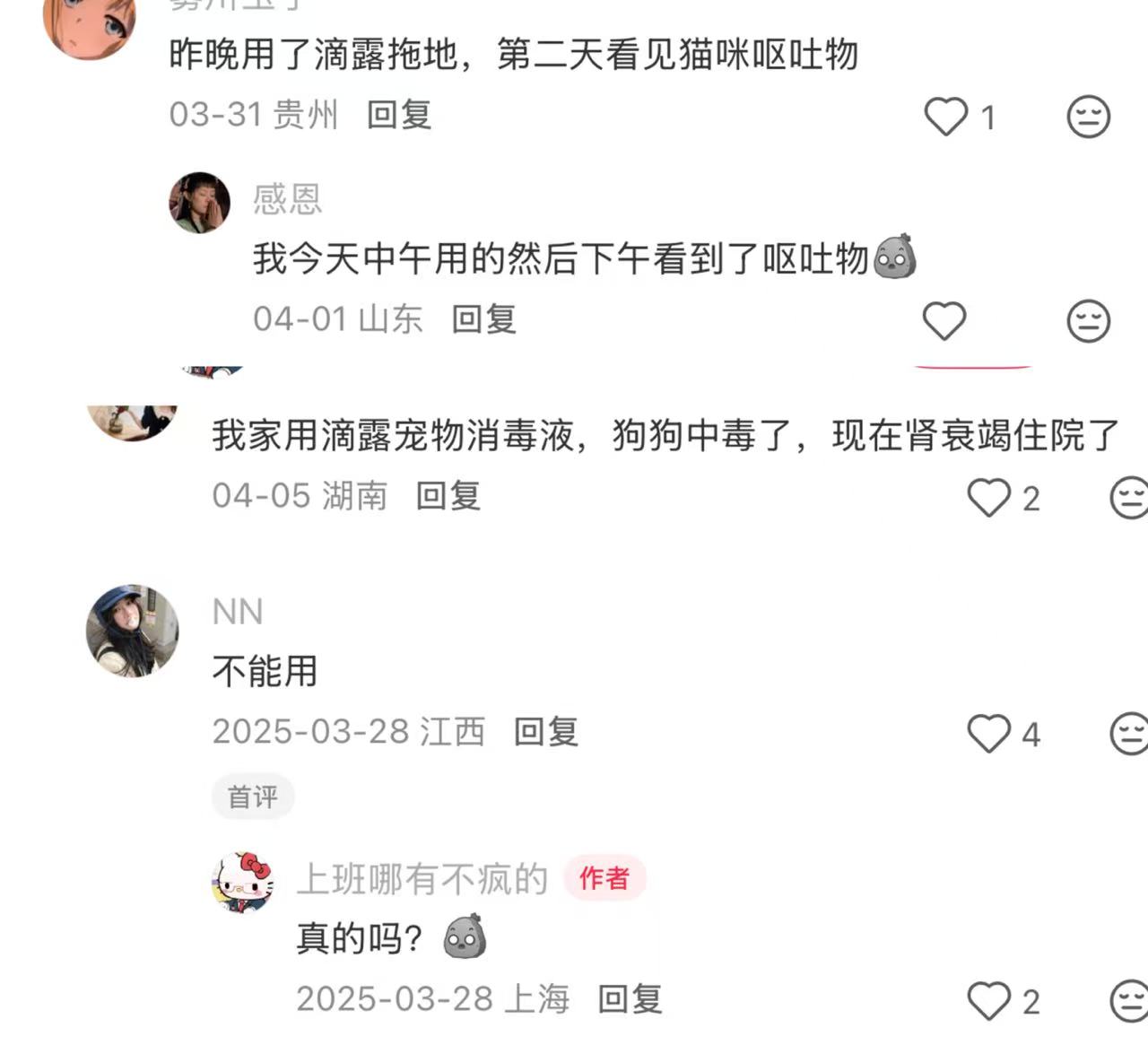Reply to NN's 江西 comment
Screen dimensions: 1148x1045
pos(545,732)
